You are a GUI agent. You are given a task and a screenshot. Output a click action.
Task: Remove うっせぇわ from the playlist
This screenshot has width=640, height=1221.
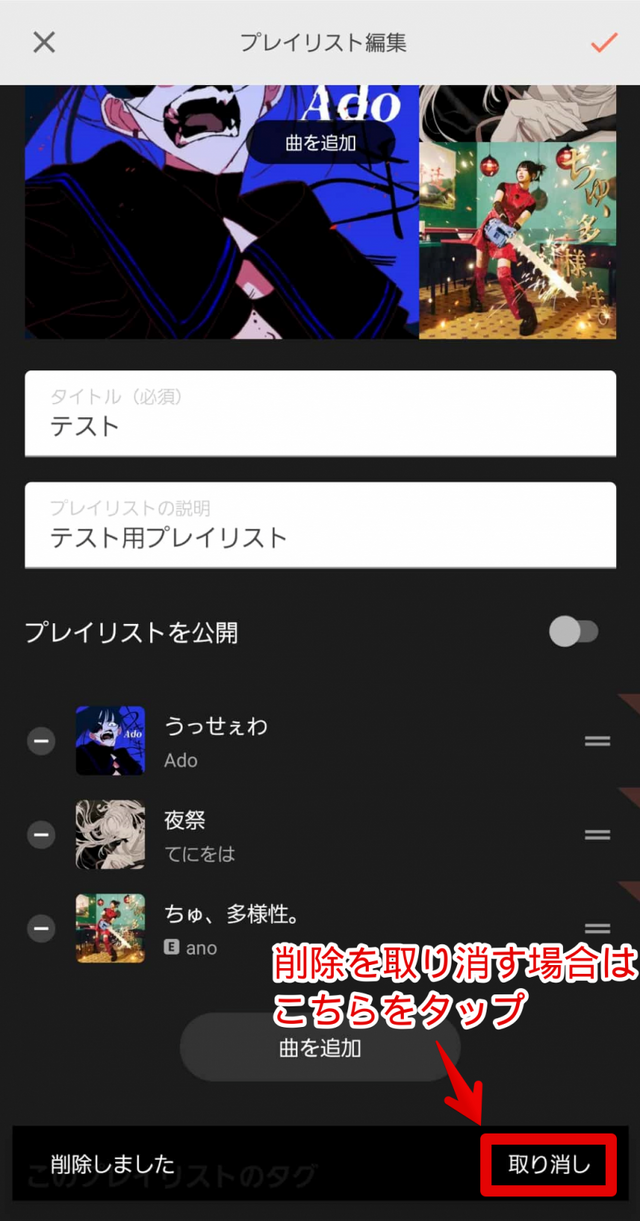pos(41,741)
